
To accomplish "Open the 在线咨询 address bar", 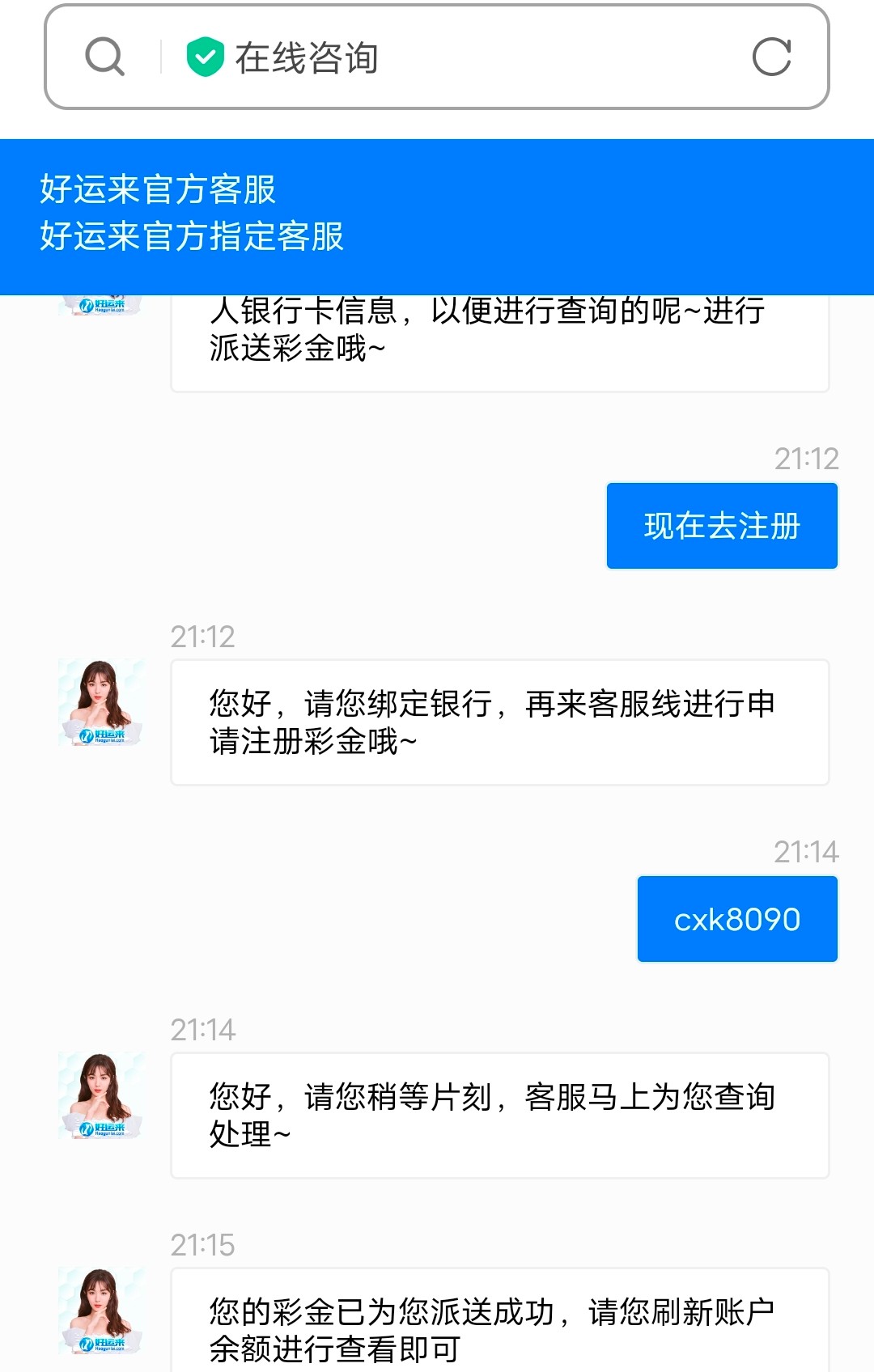I will 453,57.
